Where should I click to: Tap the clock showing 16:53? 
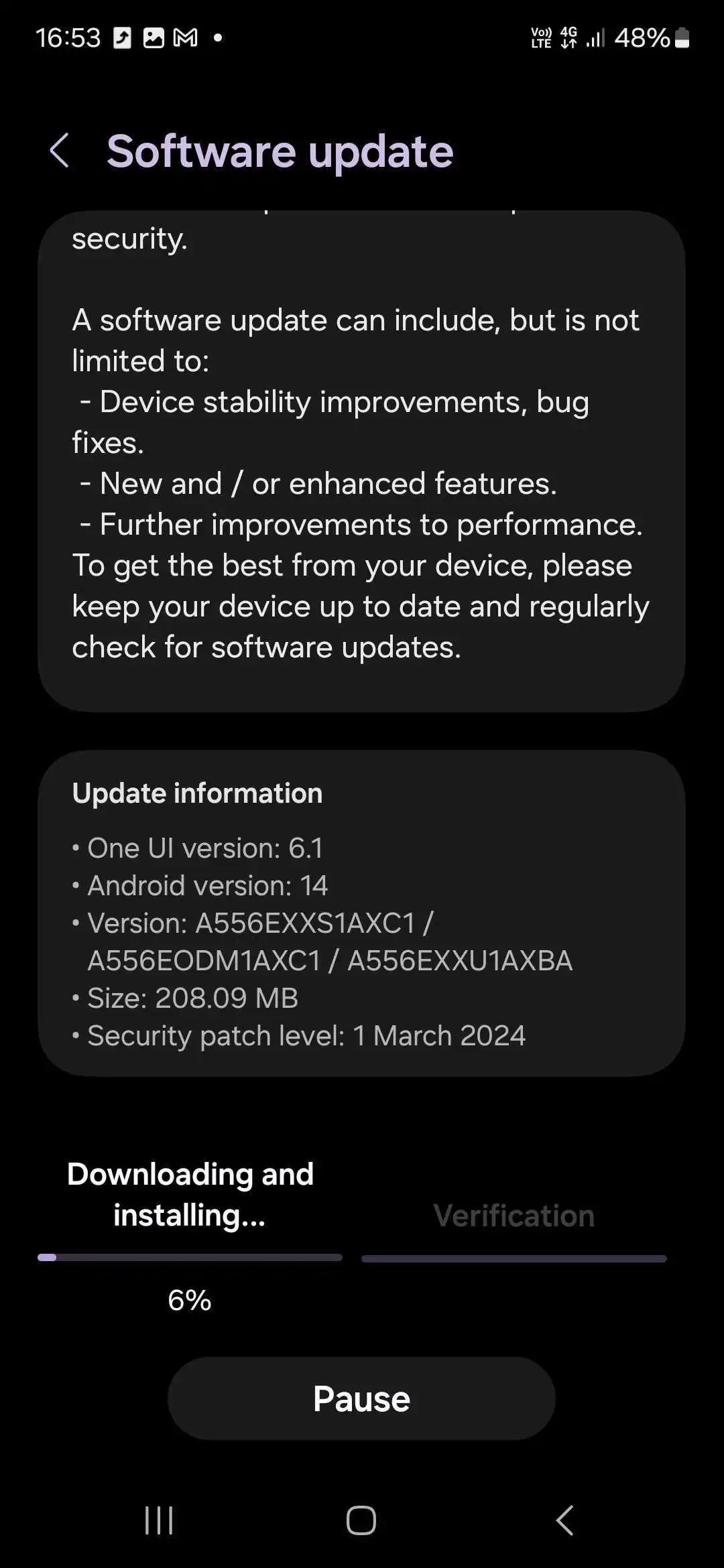(x=67, y=37)
